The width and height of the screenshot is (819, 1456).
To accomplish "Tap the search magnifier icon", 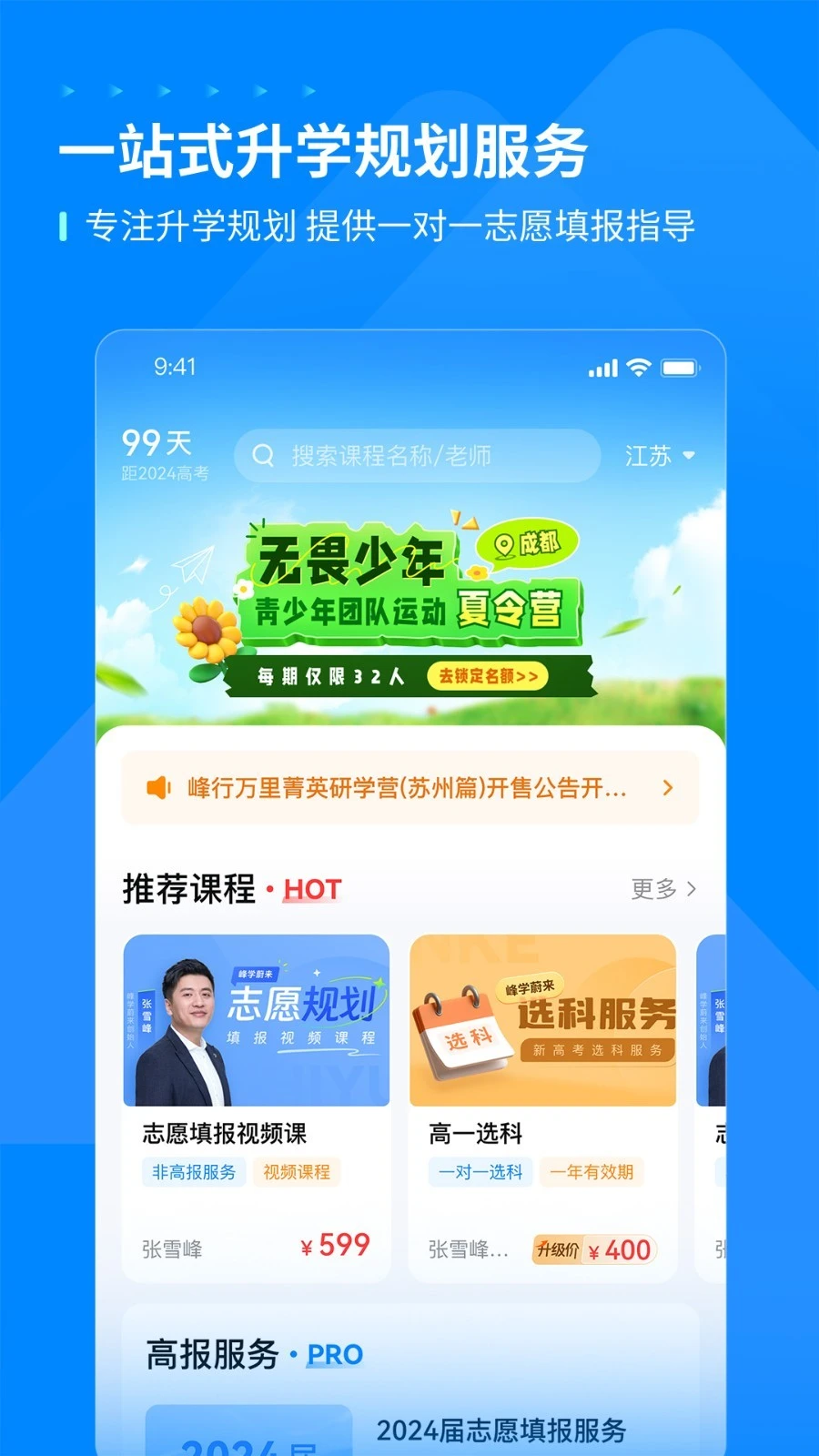I will point(263,456).
